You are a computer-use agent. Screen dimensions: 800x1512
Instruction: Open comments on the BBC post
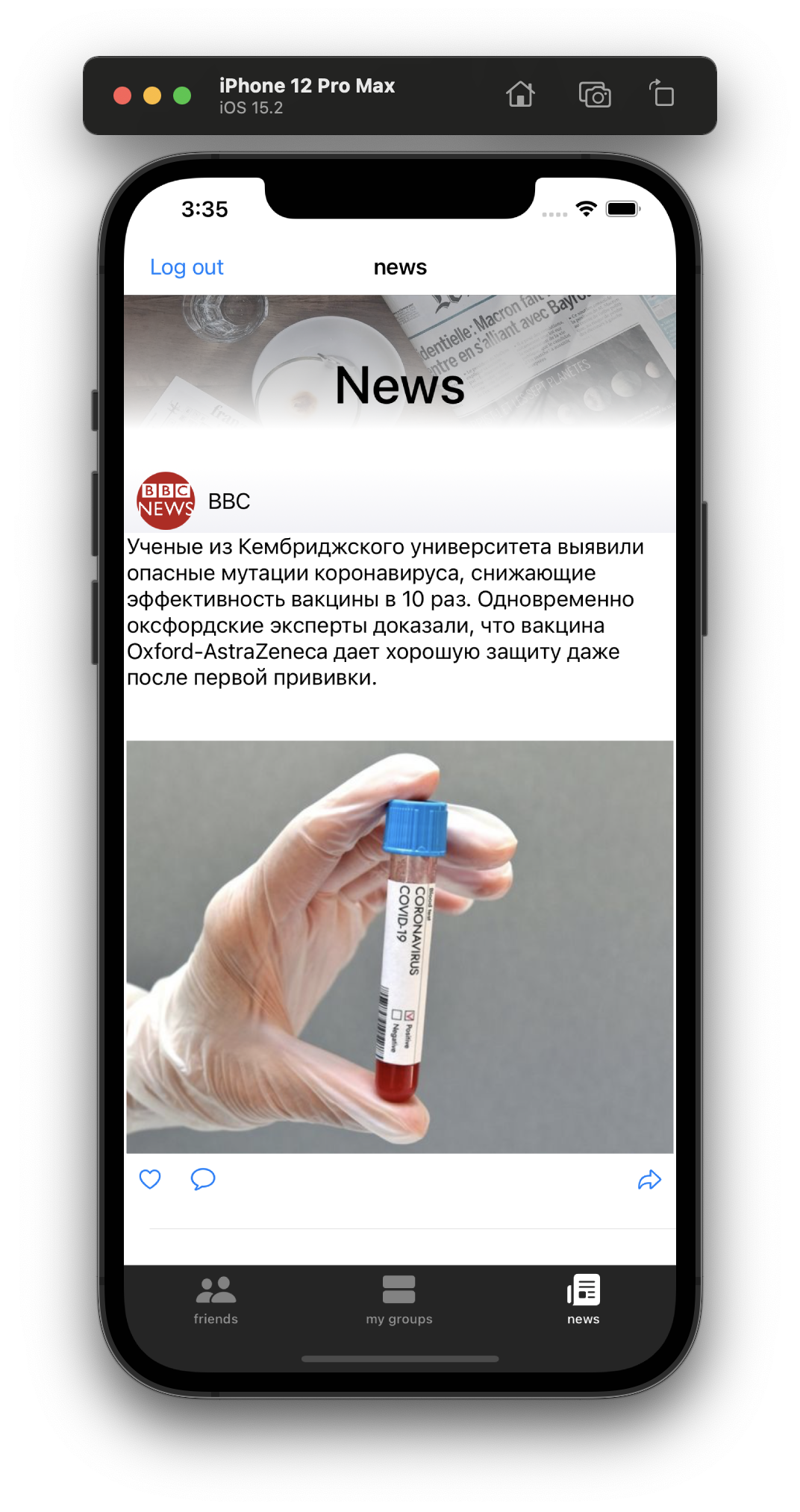click(x=202, y=1179)
